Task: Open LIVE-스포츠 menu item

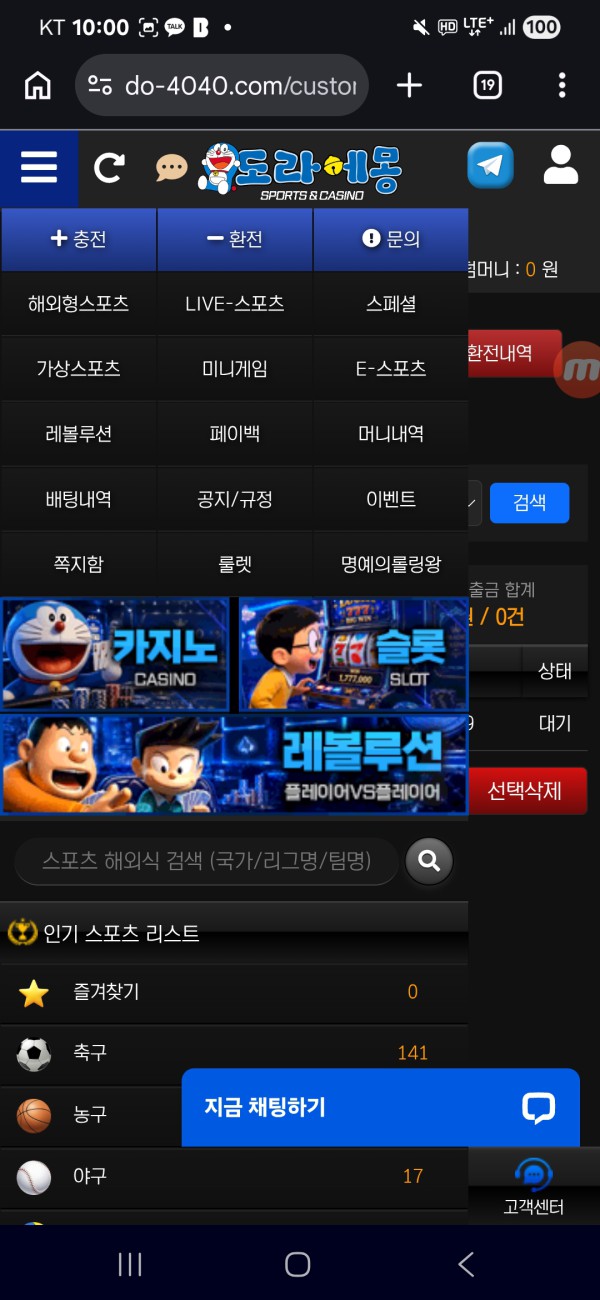Action: [235, 303]
